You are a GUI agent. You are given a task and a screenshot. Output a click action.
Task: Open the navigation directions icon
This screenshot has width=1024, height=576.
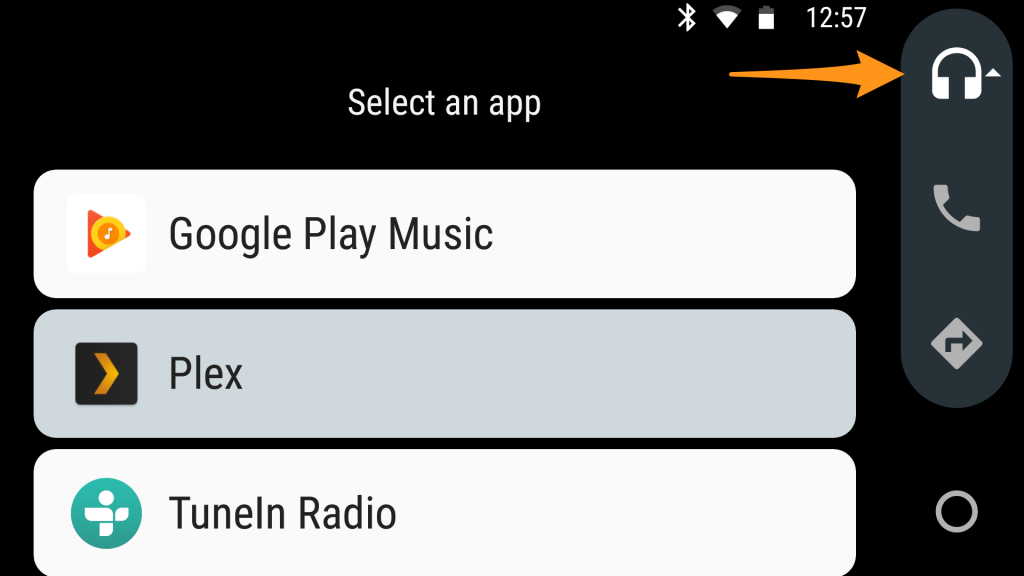coord(956,344)
